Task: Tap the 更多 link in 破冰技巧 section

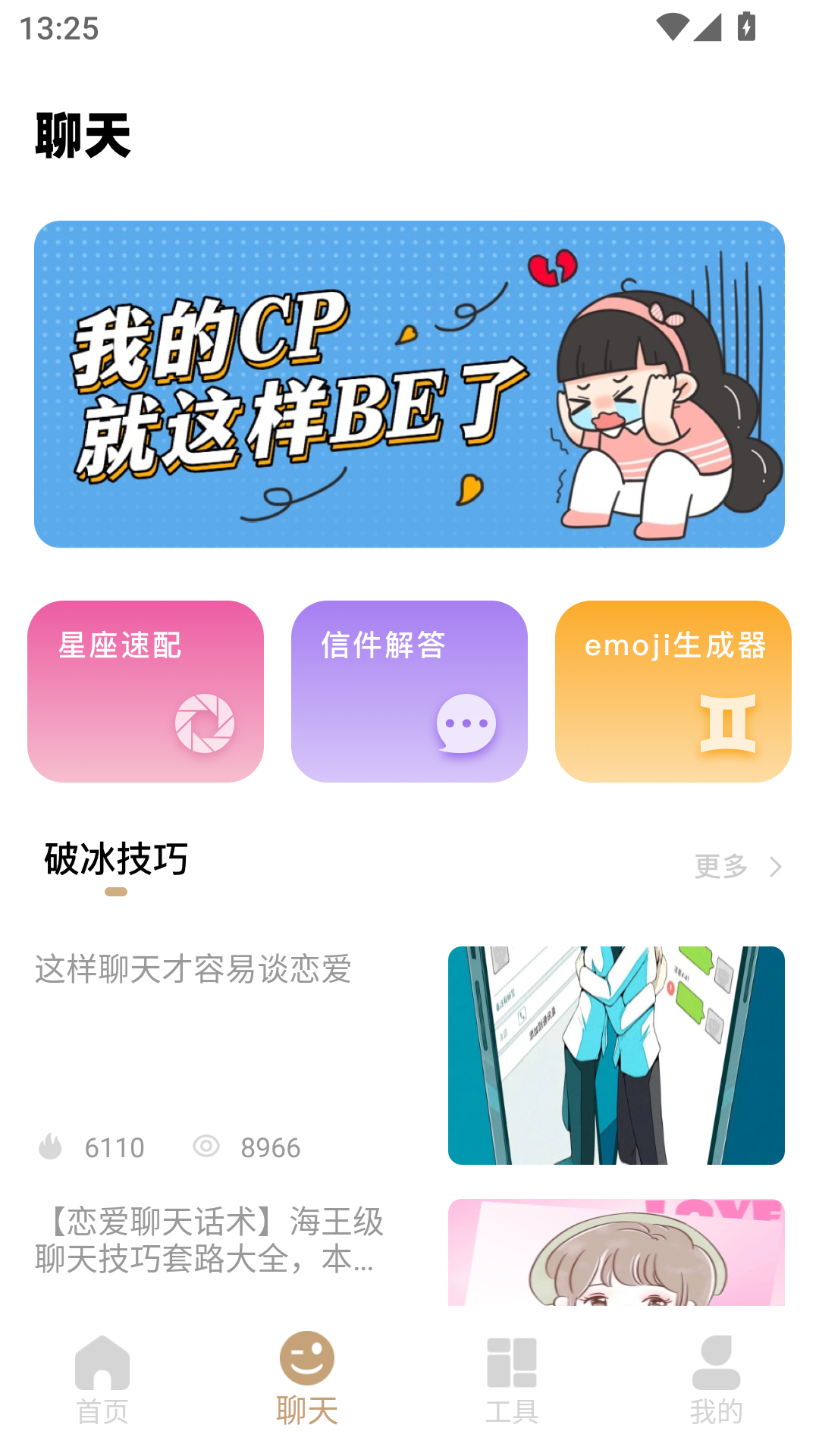Action: pyautogui.click(x=719, y=865)
